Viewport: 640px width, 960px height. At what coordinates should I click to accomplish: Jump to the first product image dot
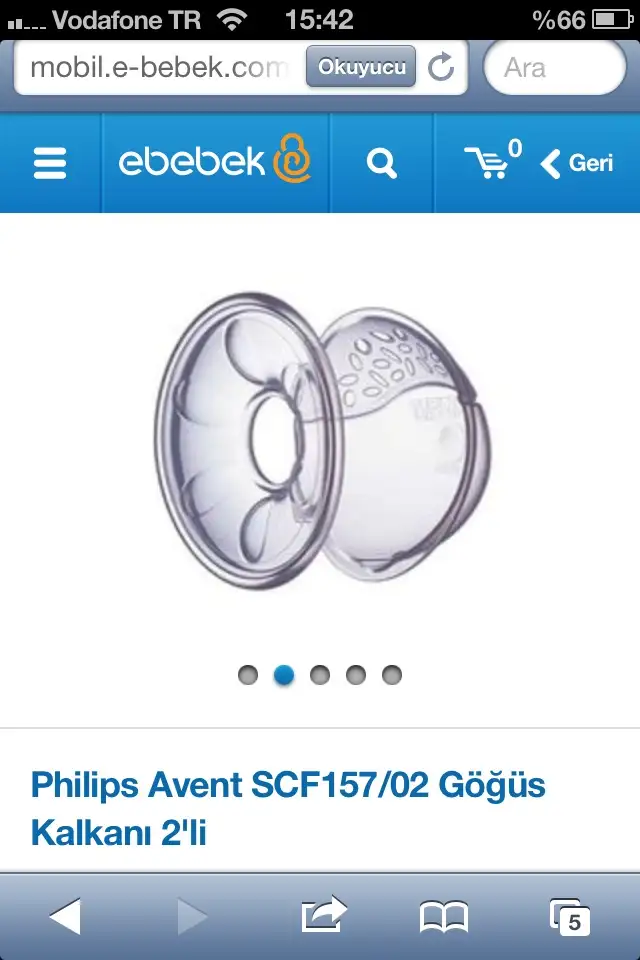point(248,675)
